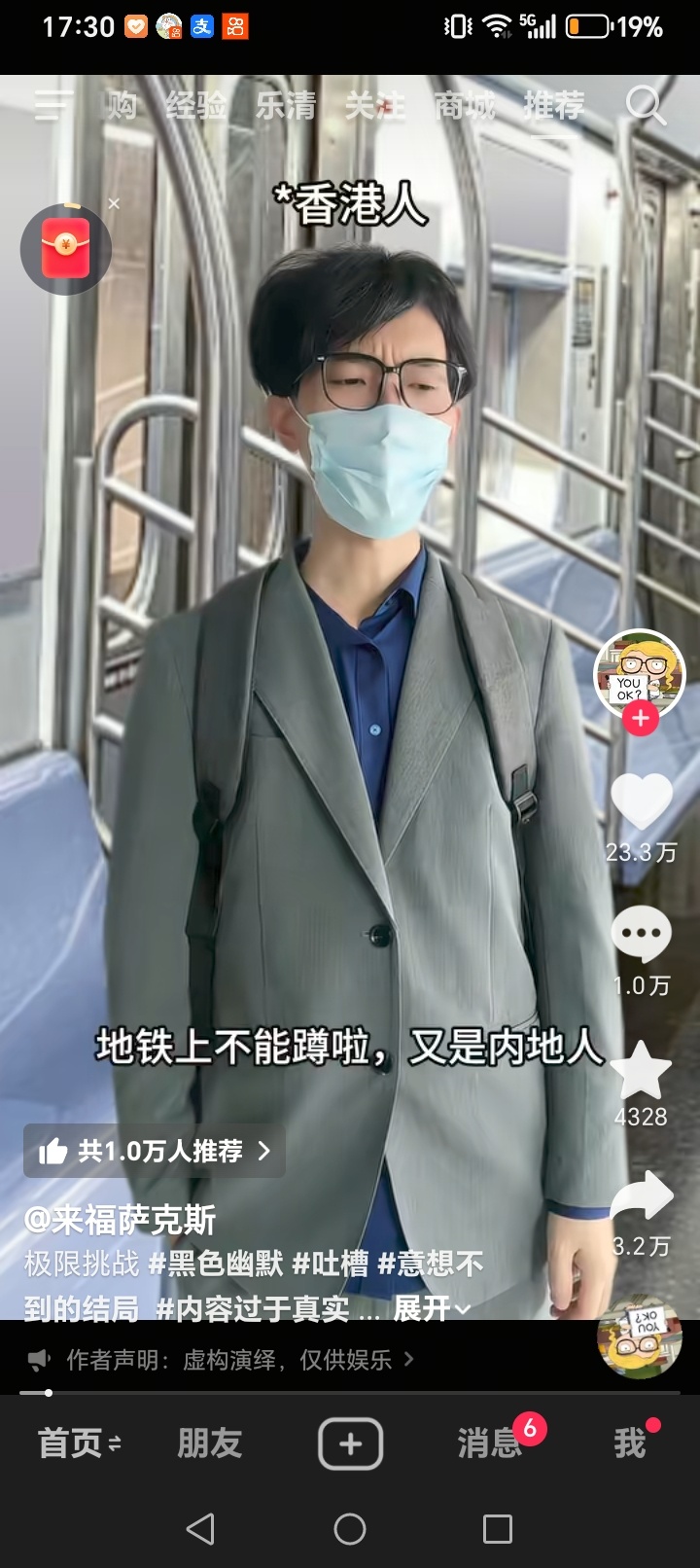700x1568 pixels.
Task: Favorite the video with the star icon
Action: coord(641,1071)
